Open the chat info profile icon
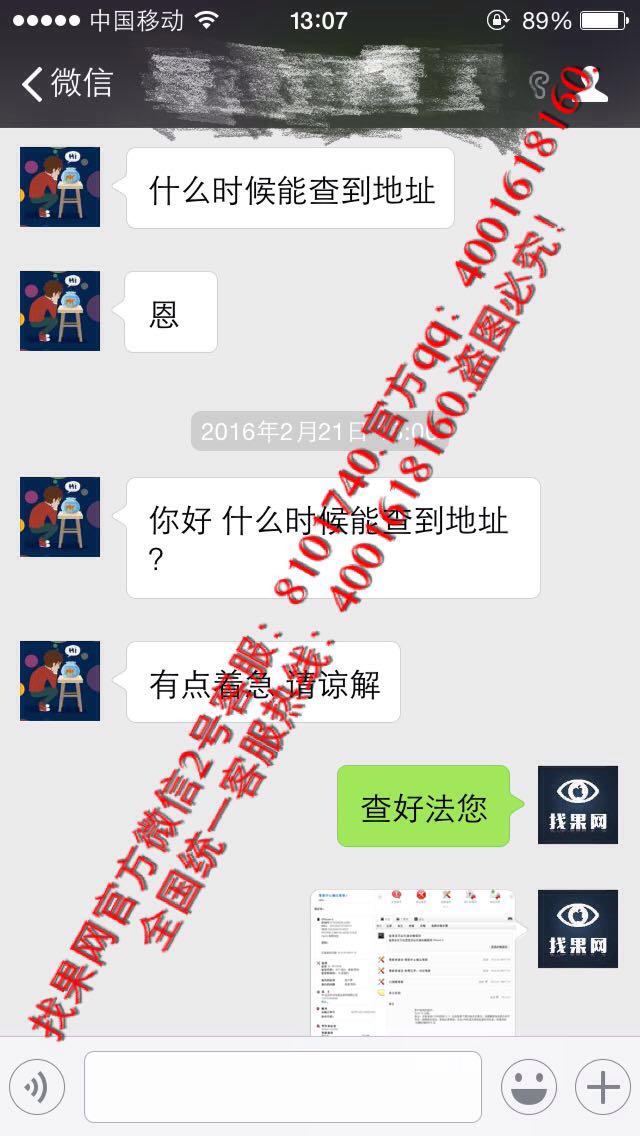This screenshot has height=1136, width=640. pos(593,84)
